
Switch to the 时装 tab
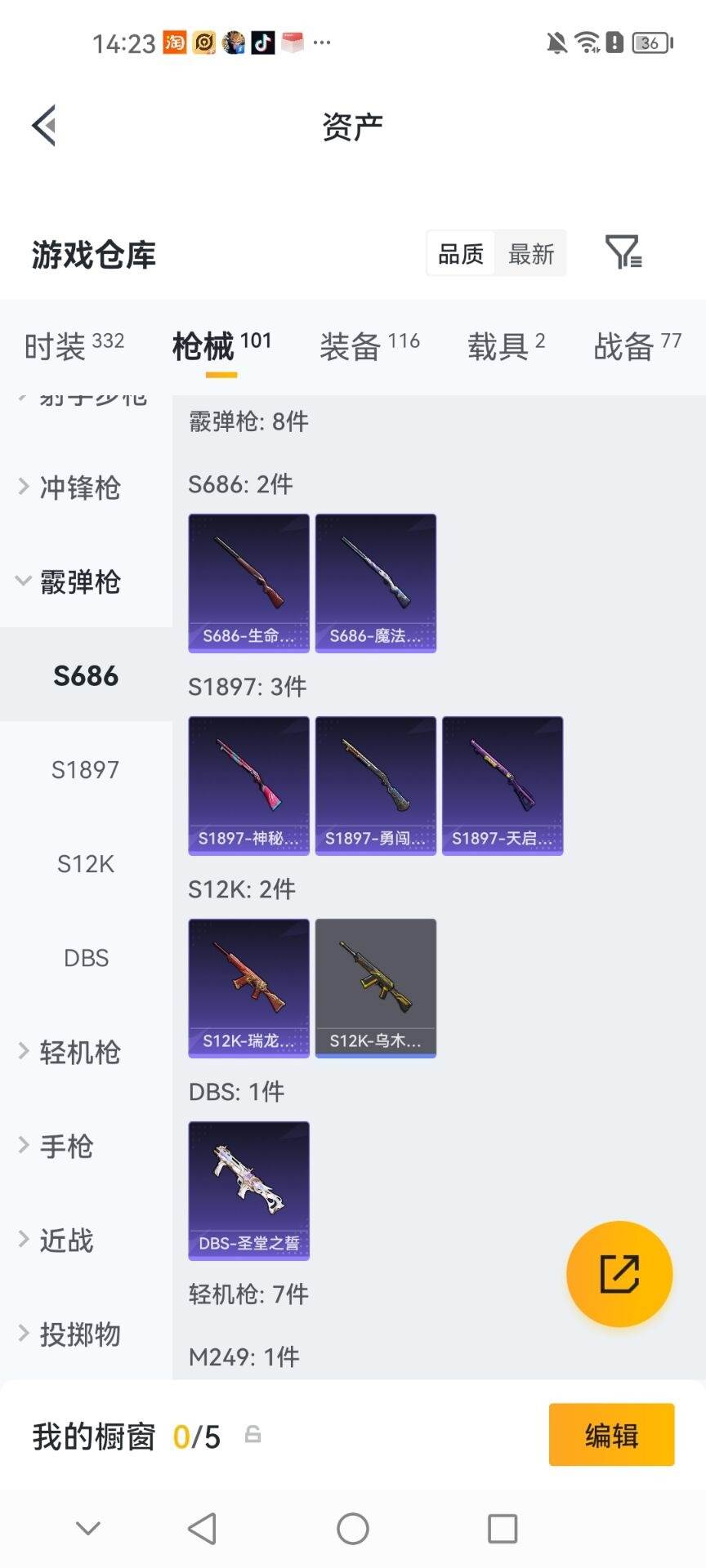tap(74, 346)
